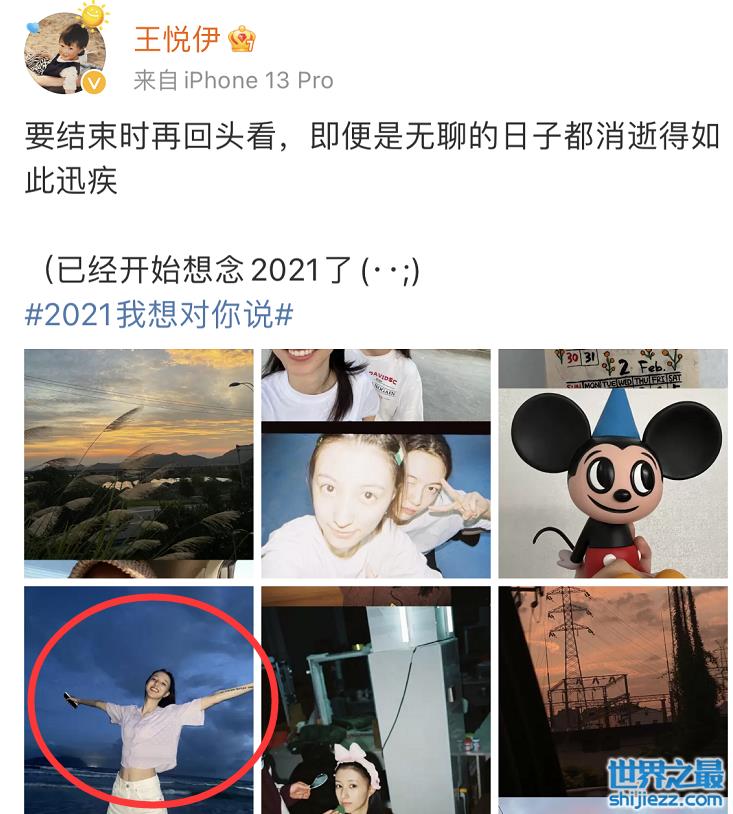This screenshot has height=814, width=733.
Task: Open the hashtag #2021我想对你说#
Action: pyautogui.click(x=159, y=315)
